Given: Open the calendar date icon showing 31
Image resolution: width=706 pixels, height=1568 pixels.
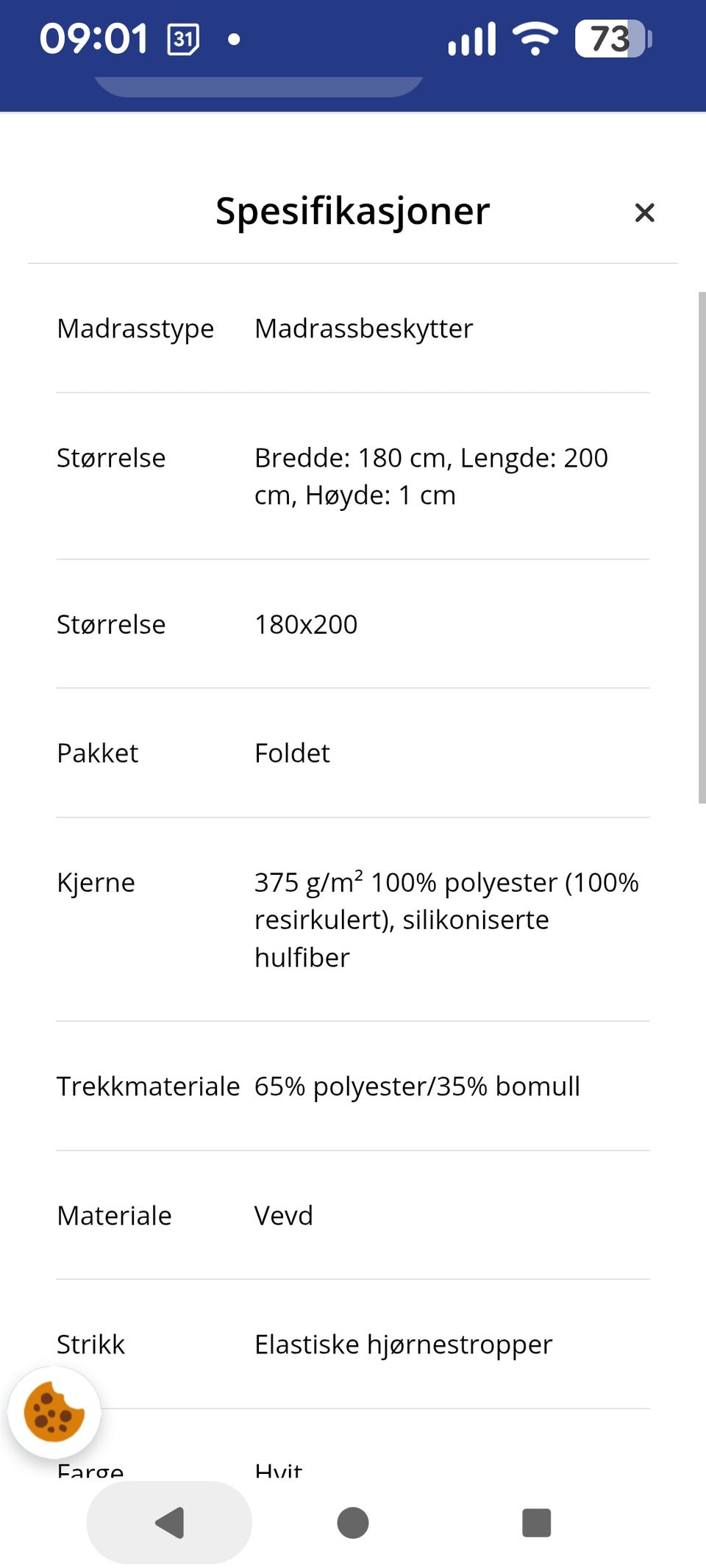Looking at the screenshot, I should 182,38.
